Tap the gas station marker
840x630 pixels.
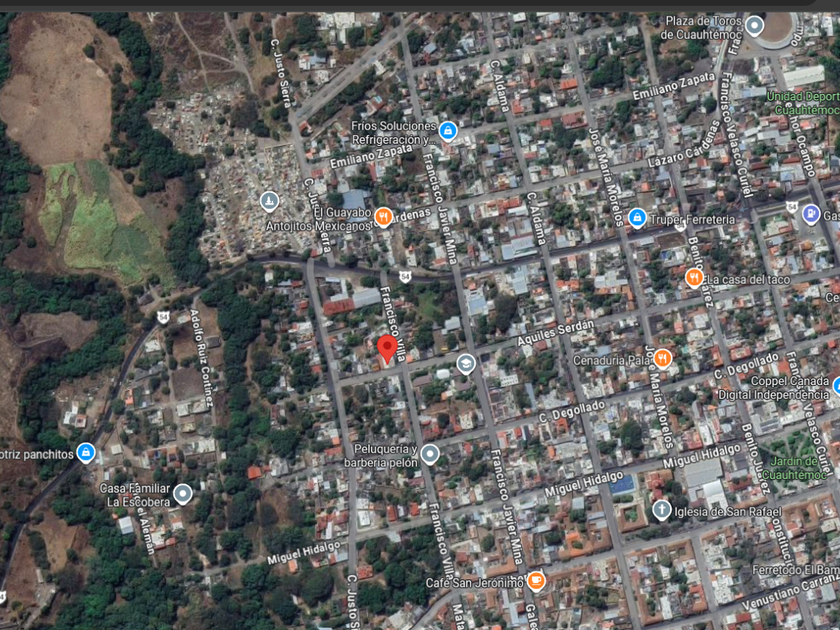(811, 214)
